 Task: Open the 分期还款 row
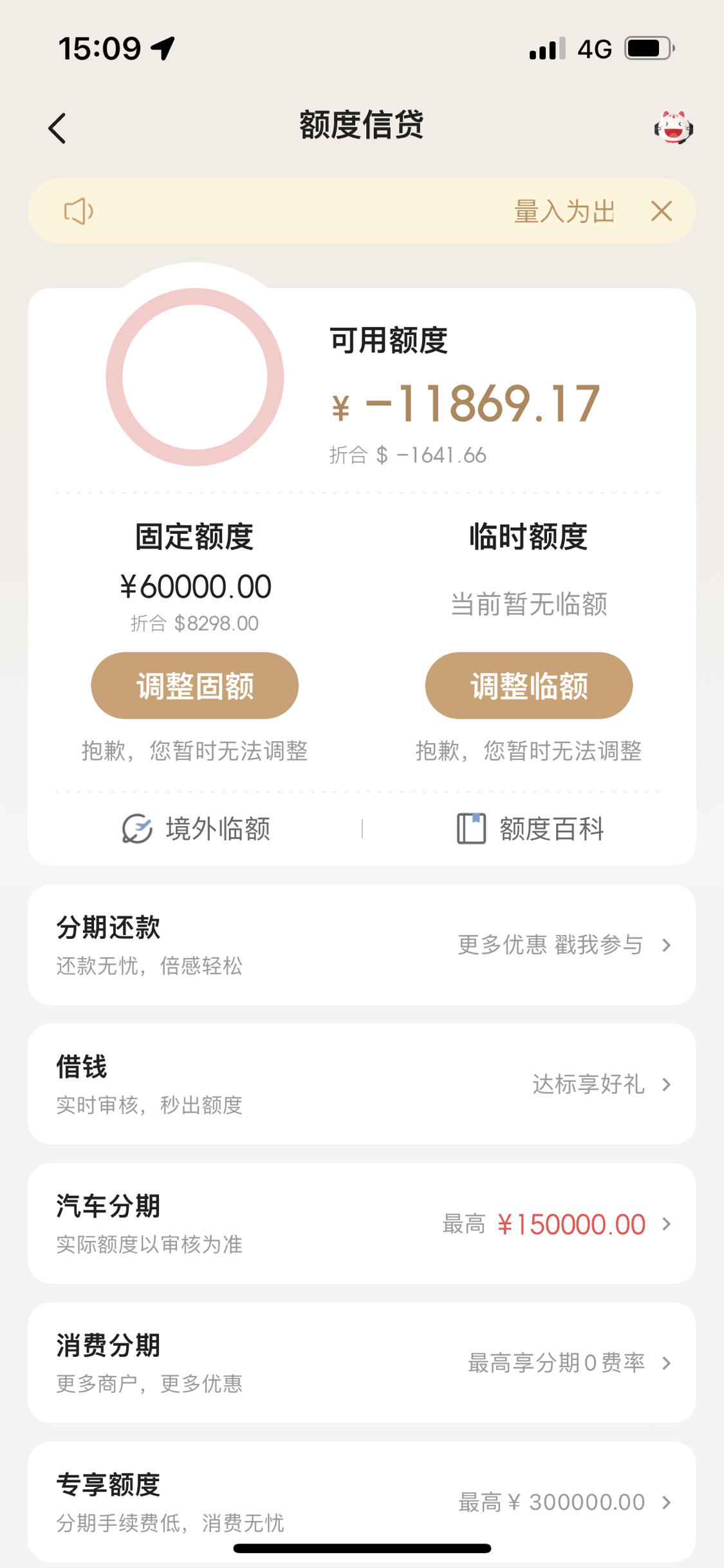pyautogui.click(x=362, y=945)
